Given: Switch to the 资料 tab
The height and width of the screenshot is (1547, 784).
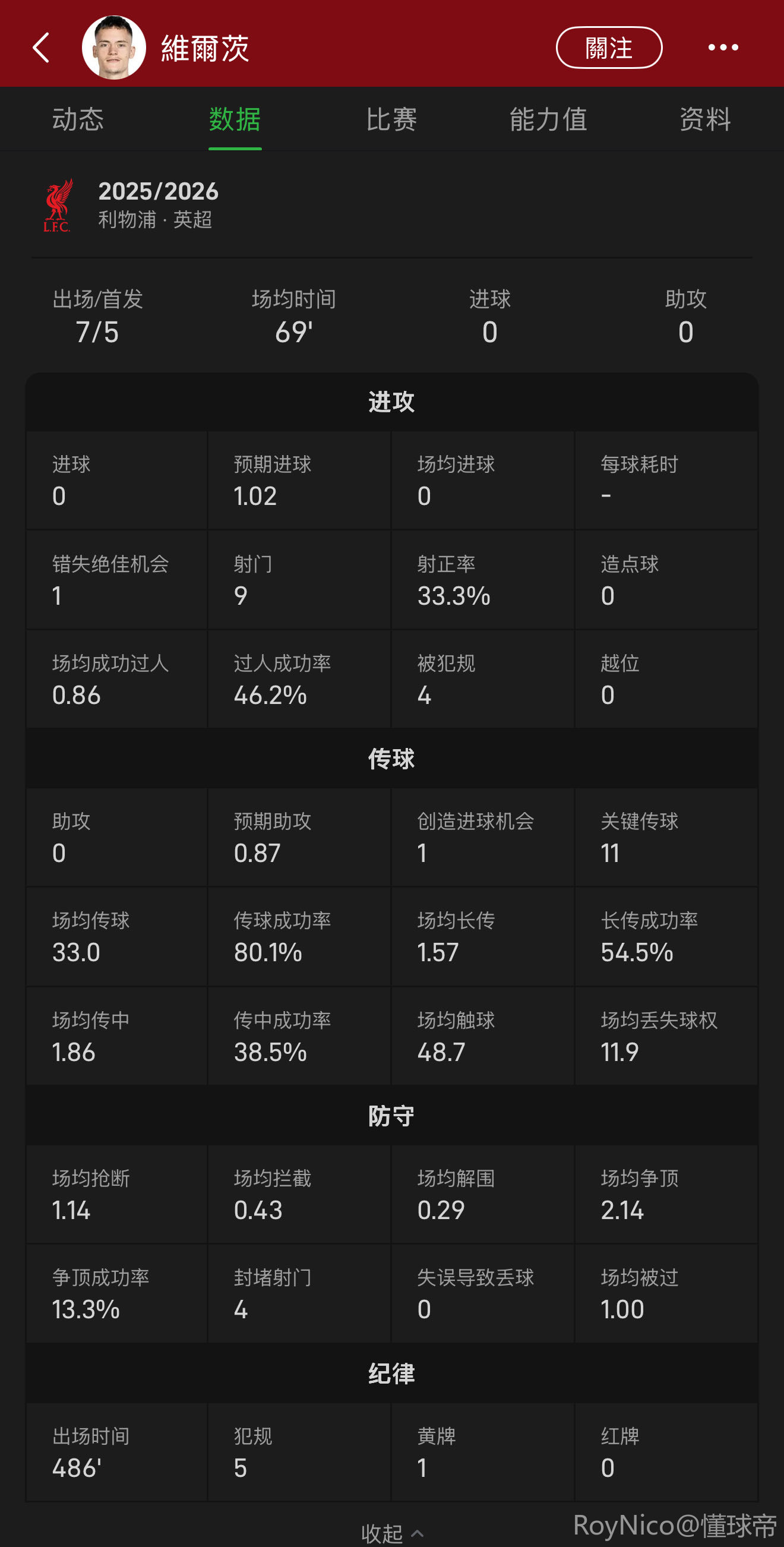Looking at the screenshot, I should [x=705, y=119].
